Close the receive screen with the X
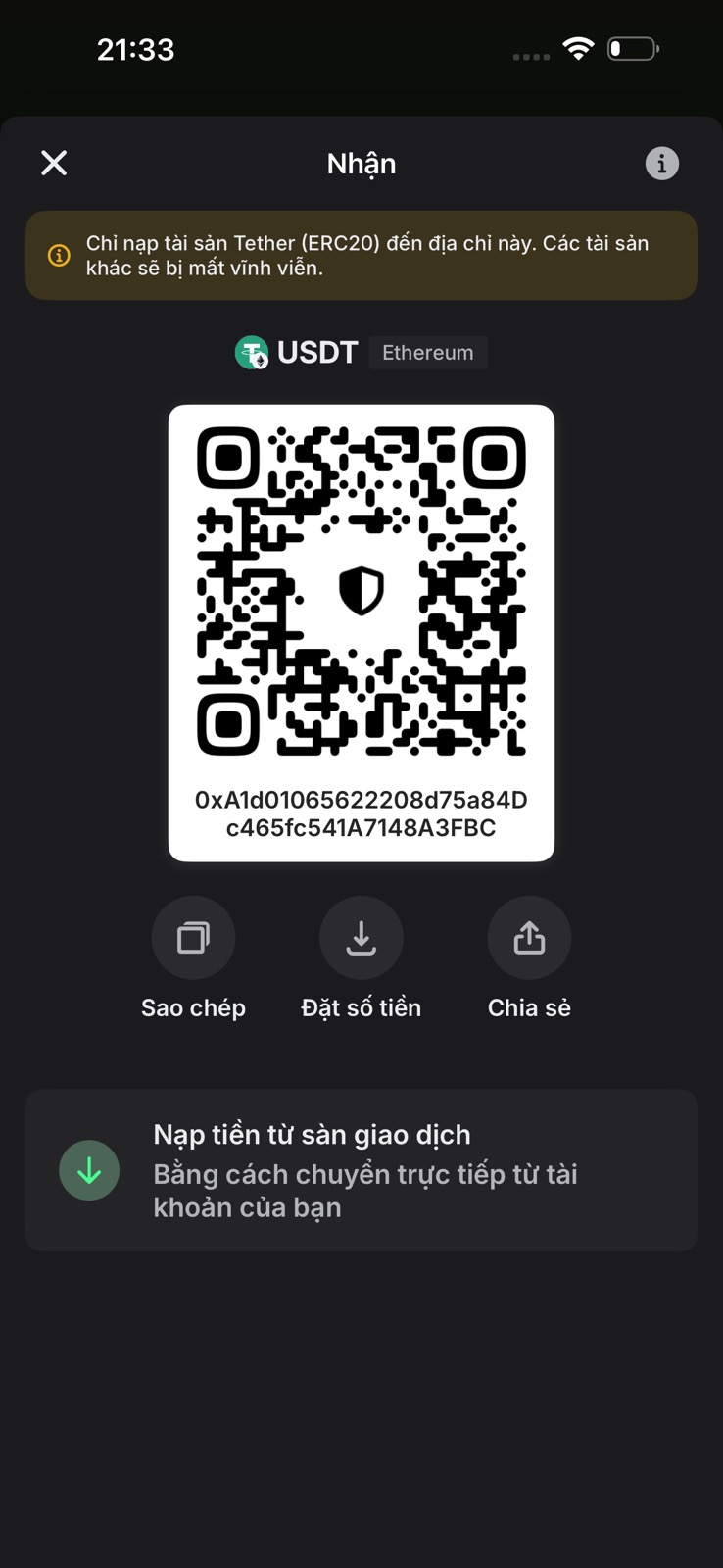Viewport: 723px width, 1568px height. [54, 163]
